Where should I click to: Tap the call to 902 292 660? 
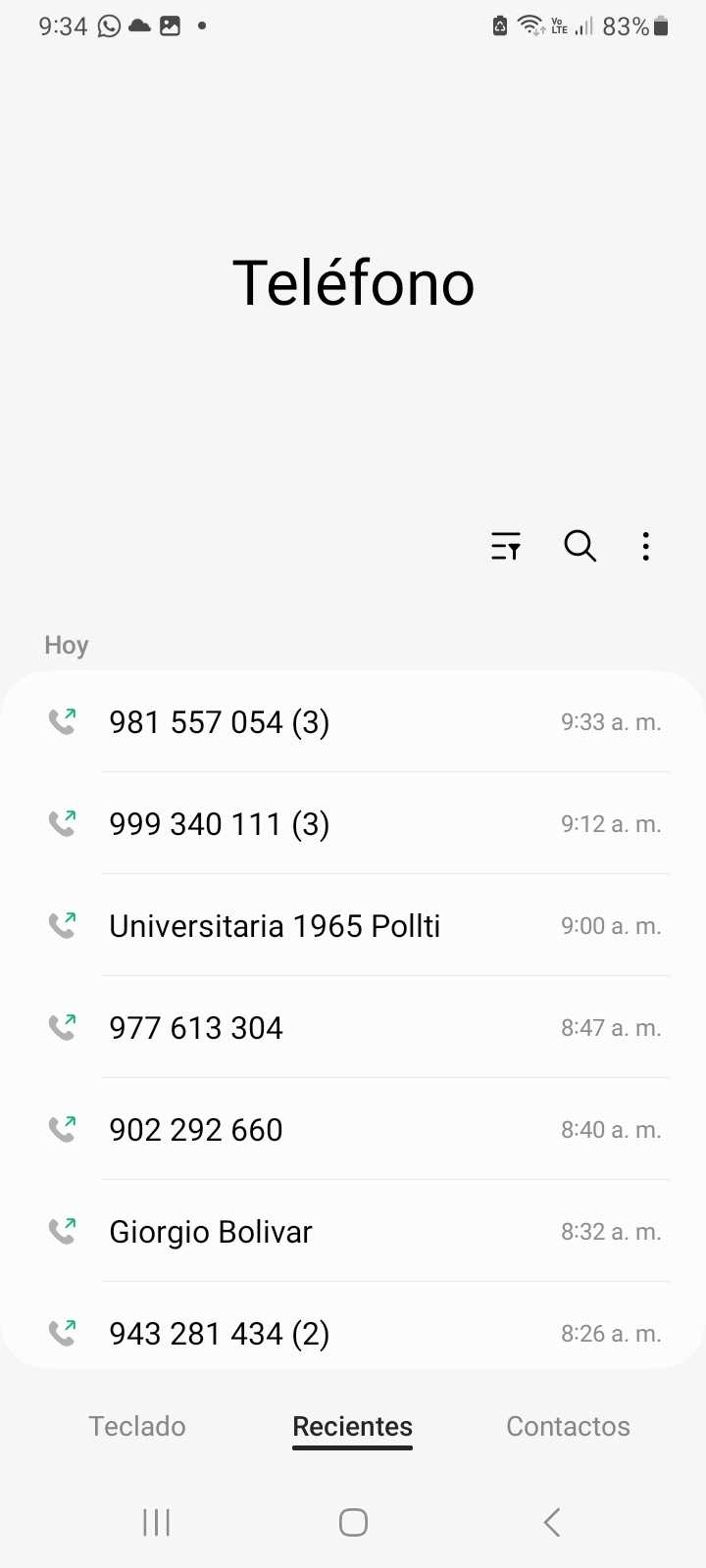[353, 1130]
